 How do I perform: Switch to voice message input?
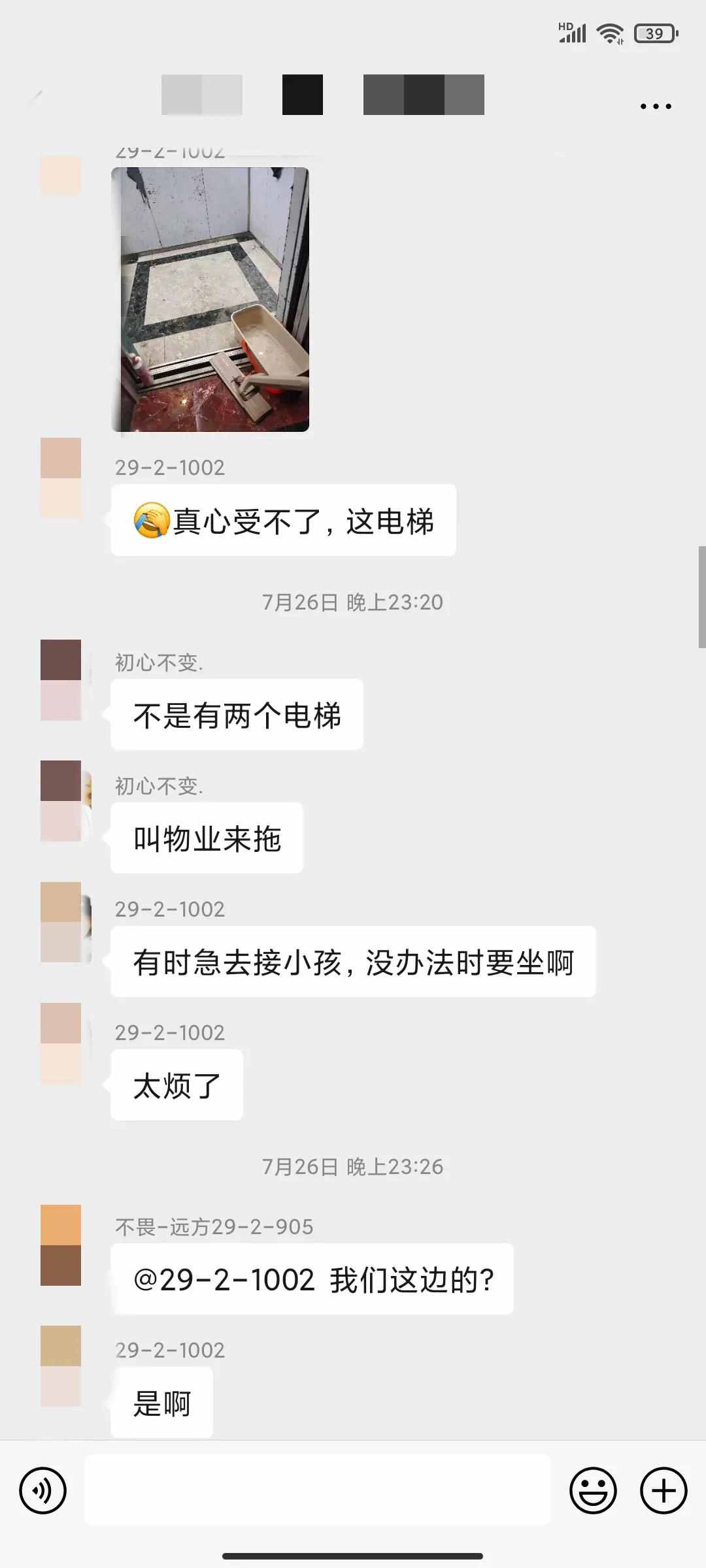click(x=43, y=1490)
